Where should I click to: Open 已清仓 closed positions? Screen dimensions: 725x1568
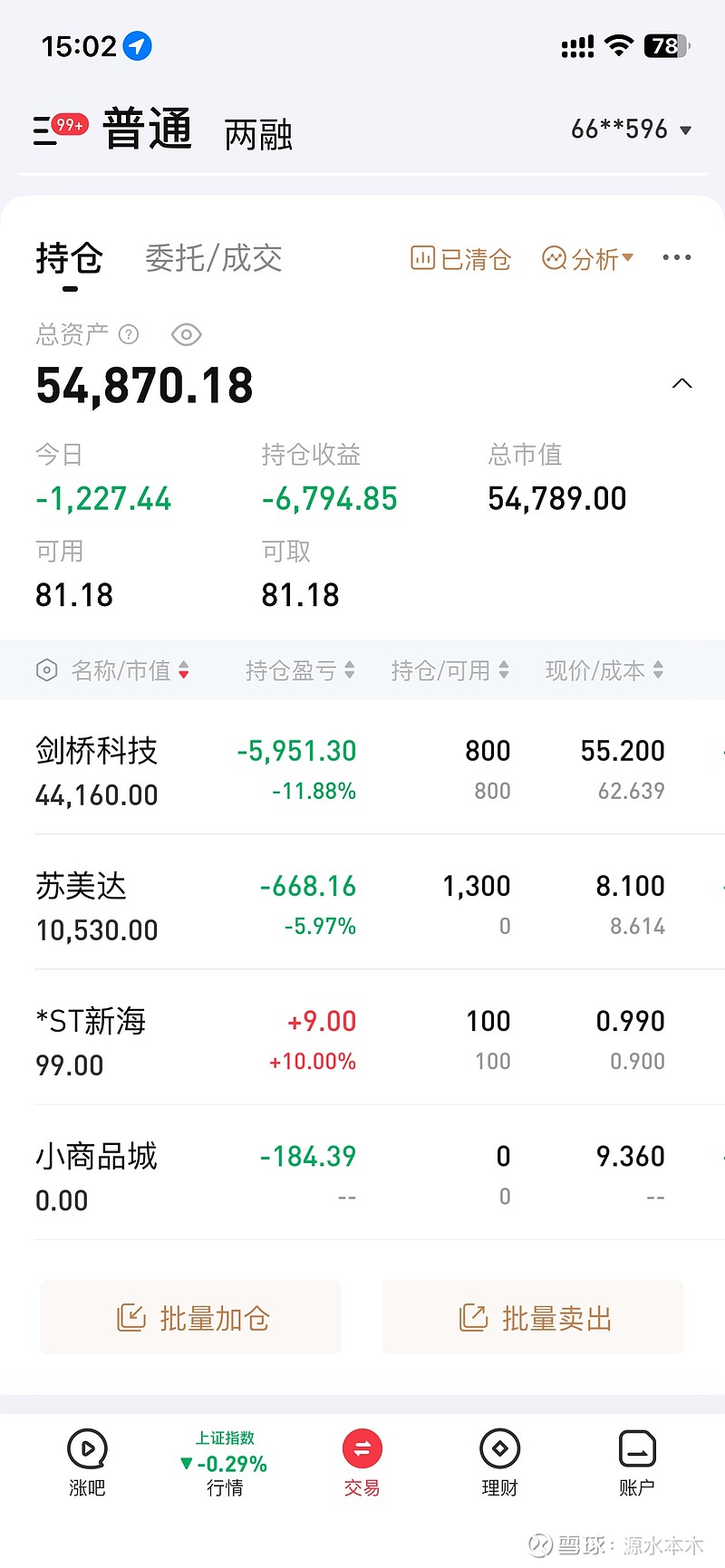[x=460, y=259]
